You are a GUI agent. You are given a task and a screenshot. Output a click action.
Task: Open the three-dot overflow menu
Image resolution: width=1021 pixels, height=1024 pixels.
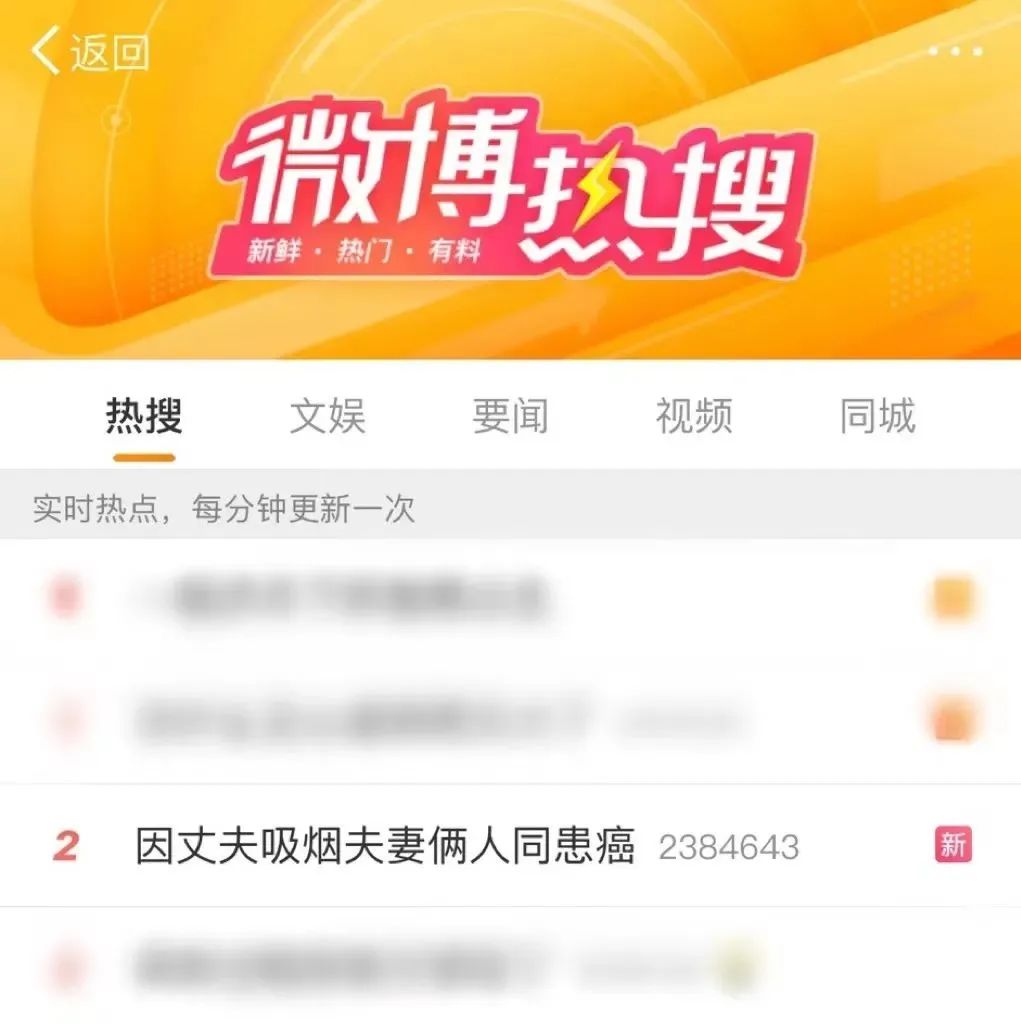tap(954, 52)
